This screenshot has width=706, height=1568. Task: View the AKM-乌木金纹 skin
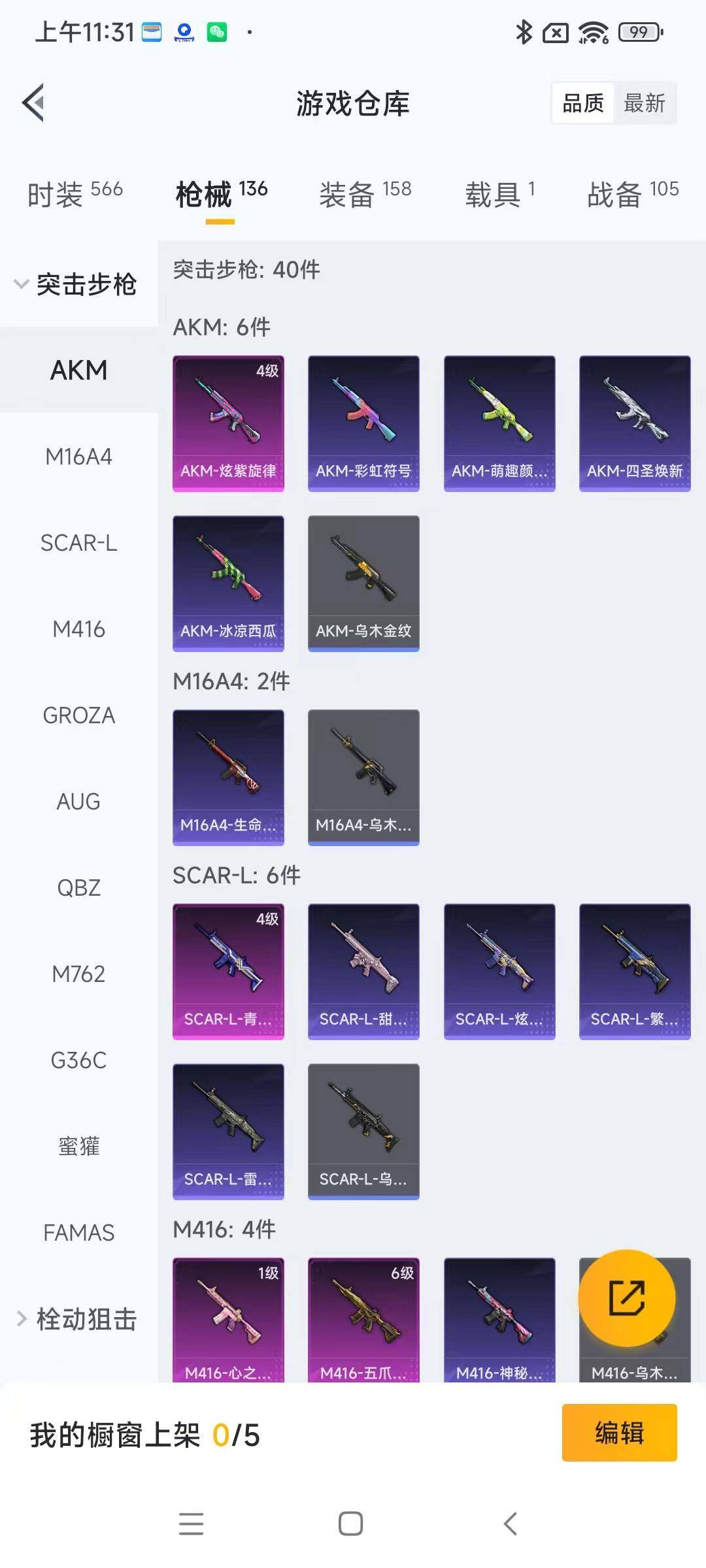363,583
